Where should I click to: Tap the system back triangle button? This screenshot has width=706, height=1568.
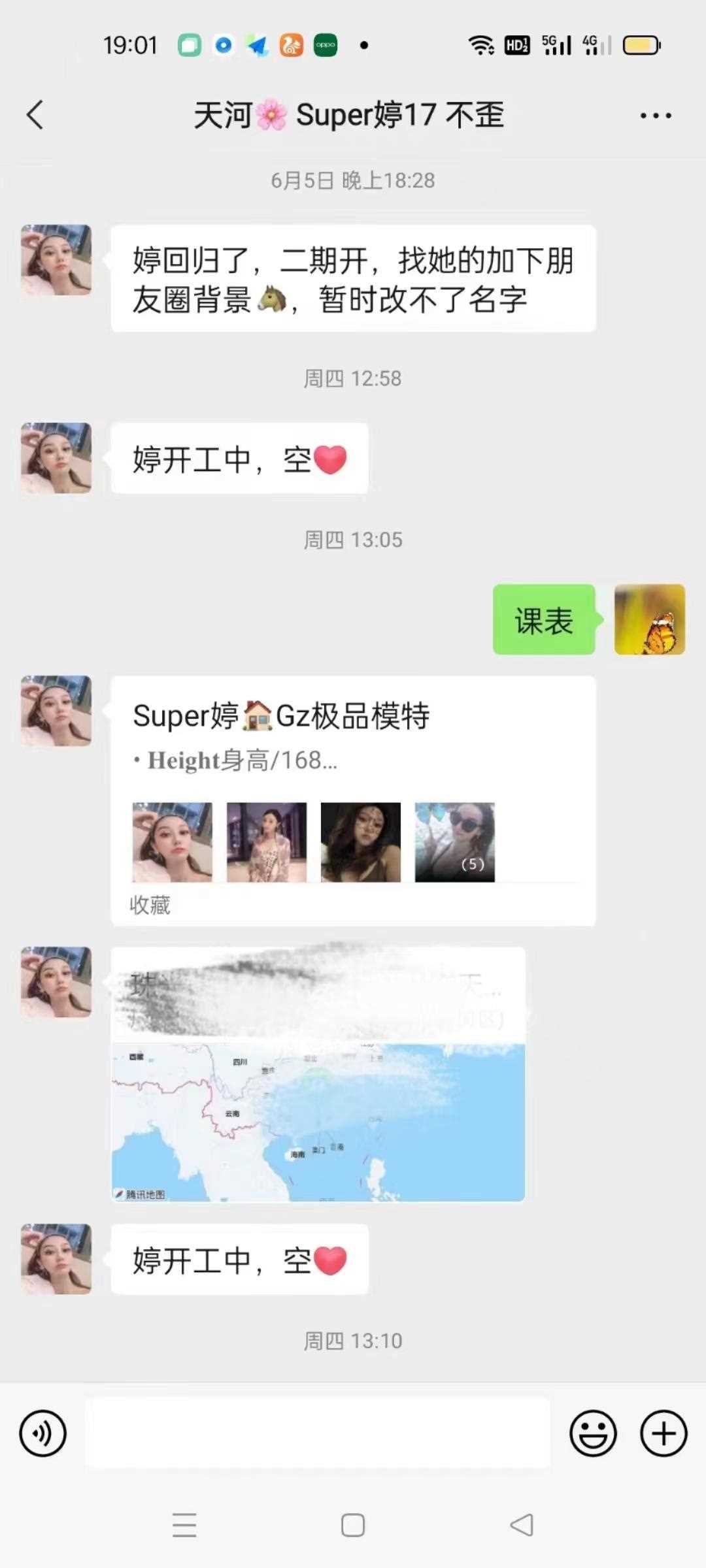(522, 1526)
